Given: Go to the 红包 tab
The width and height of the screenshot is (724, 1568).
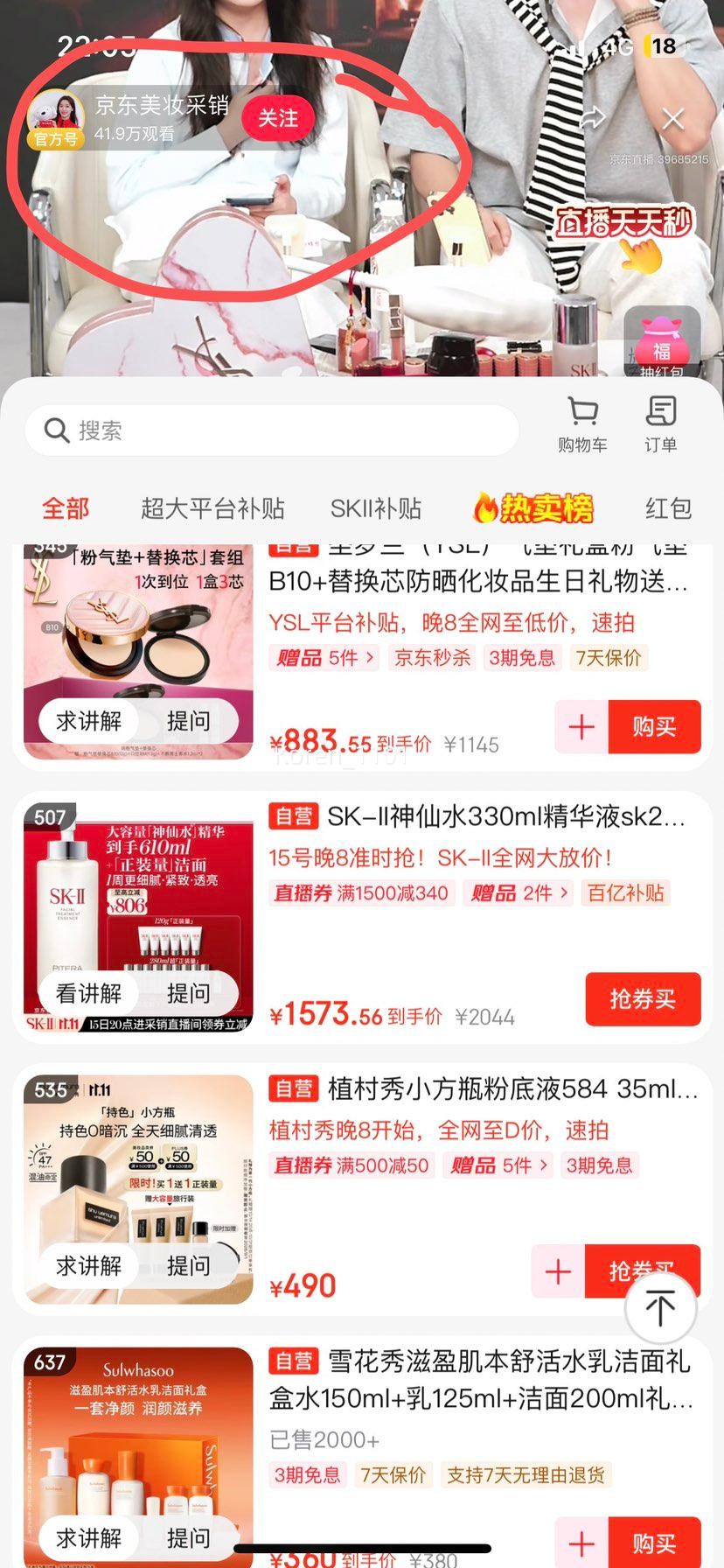Looking at the screenshot, I should (x=668, y=508).
